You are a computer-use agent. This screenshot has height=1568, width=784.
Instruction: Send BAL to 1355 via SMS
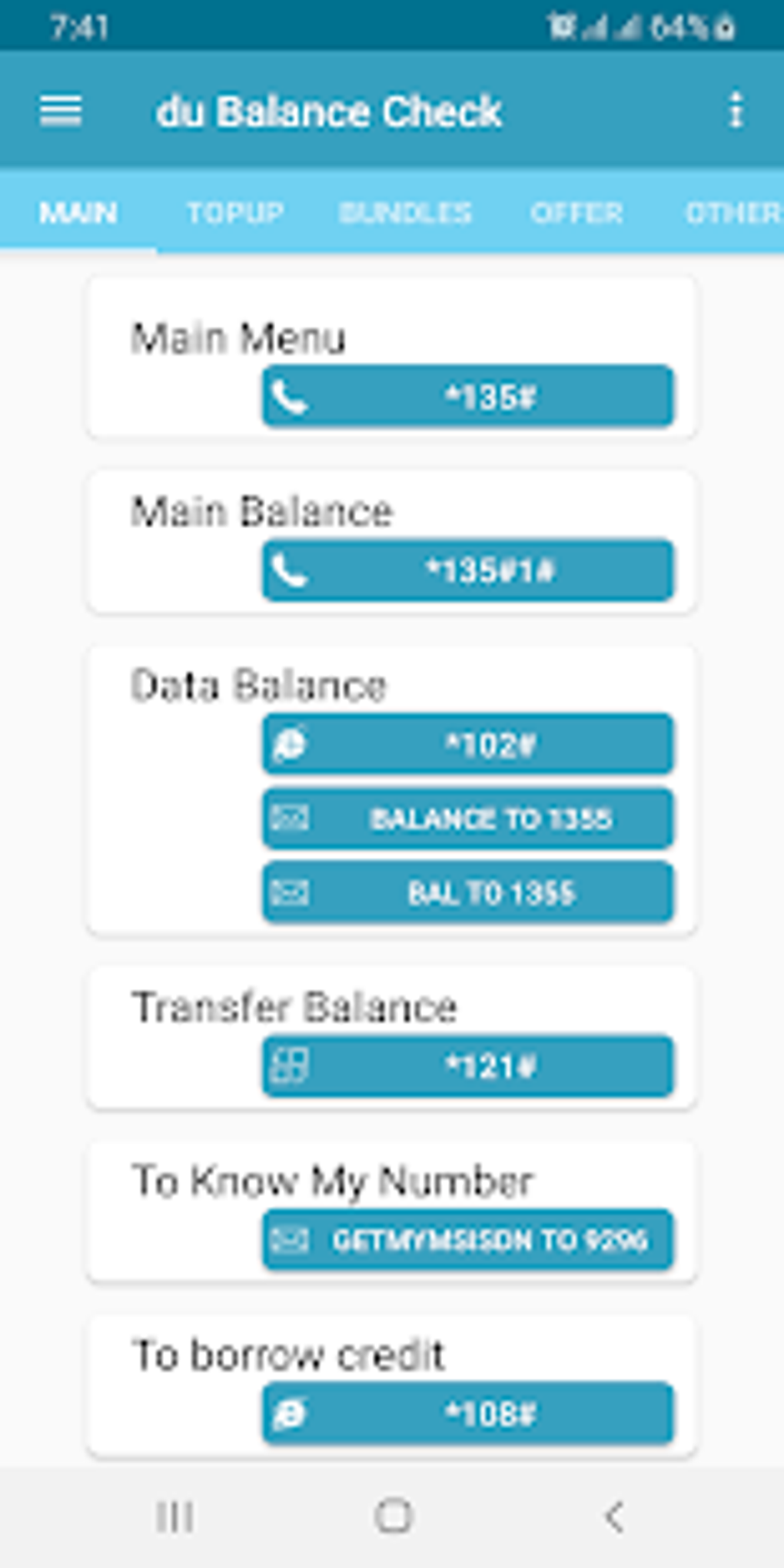point(467,892)
